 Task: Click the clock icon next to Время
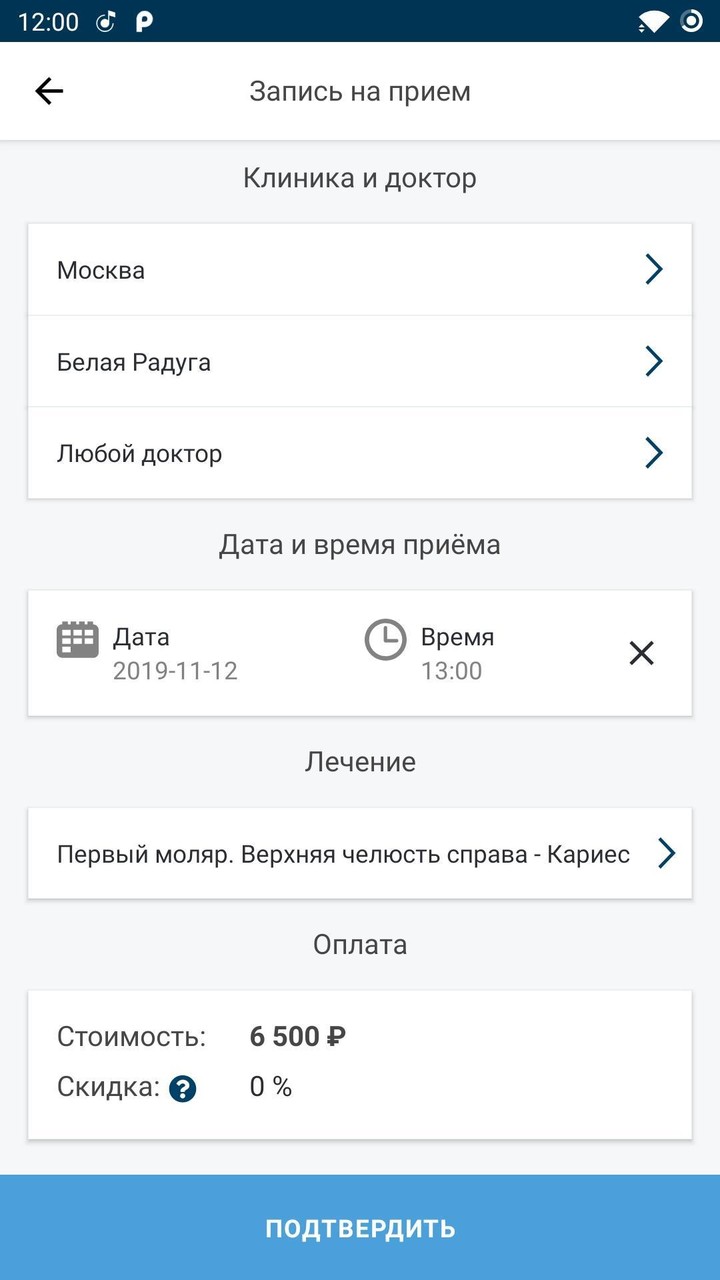pos(384,640)
